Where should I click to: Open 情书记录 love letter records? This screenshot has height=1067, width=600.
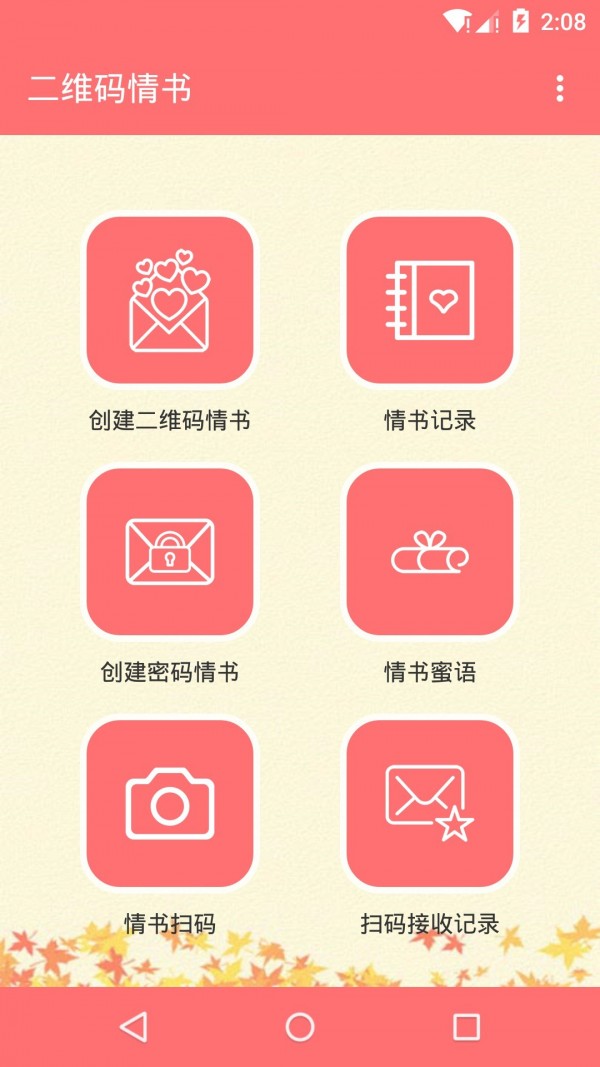click(x=430, y=301)
